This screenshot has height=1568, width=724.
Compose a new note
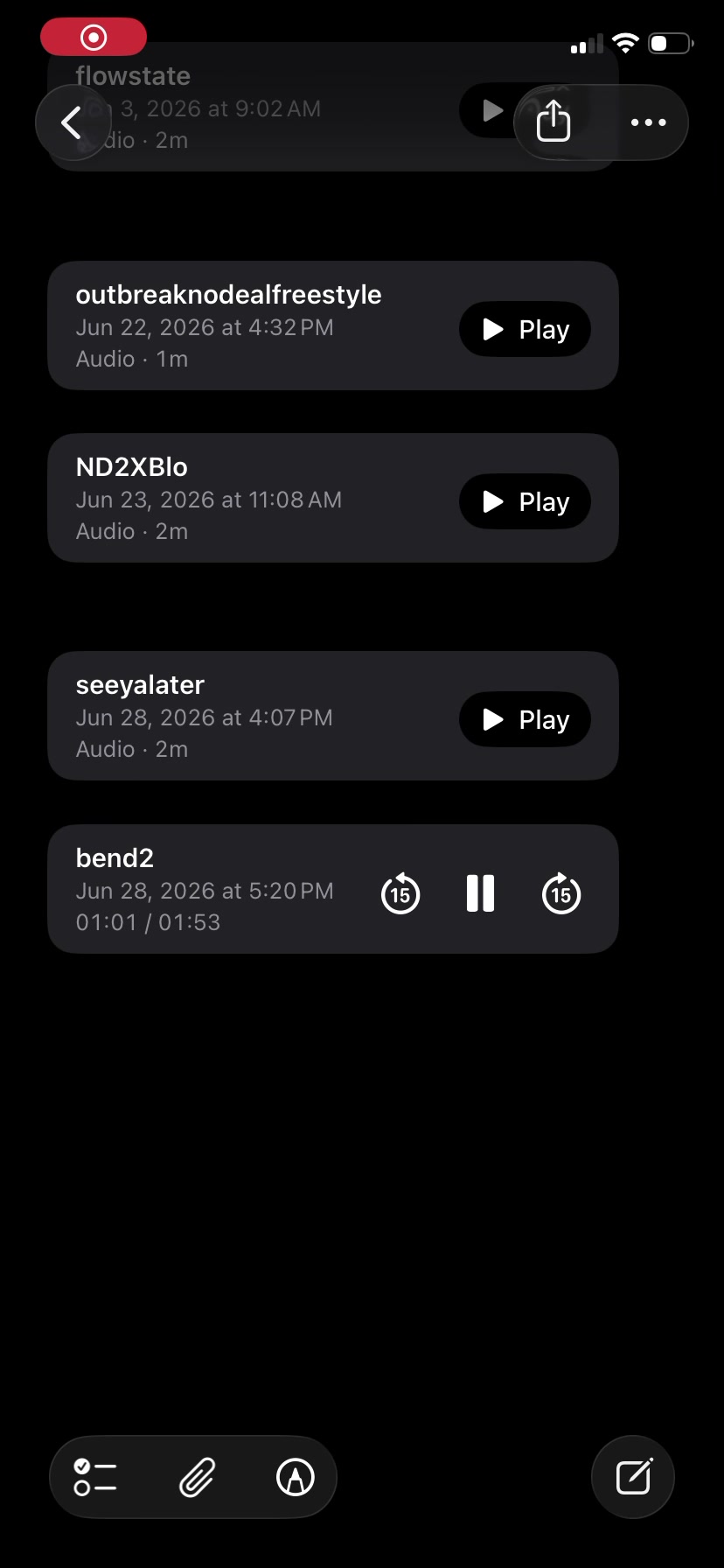(x=633, y=1477)
